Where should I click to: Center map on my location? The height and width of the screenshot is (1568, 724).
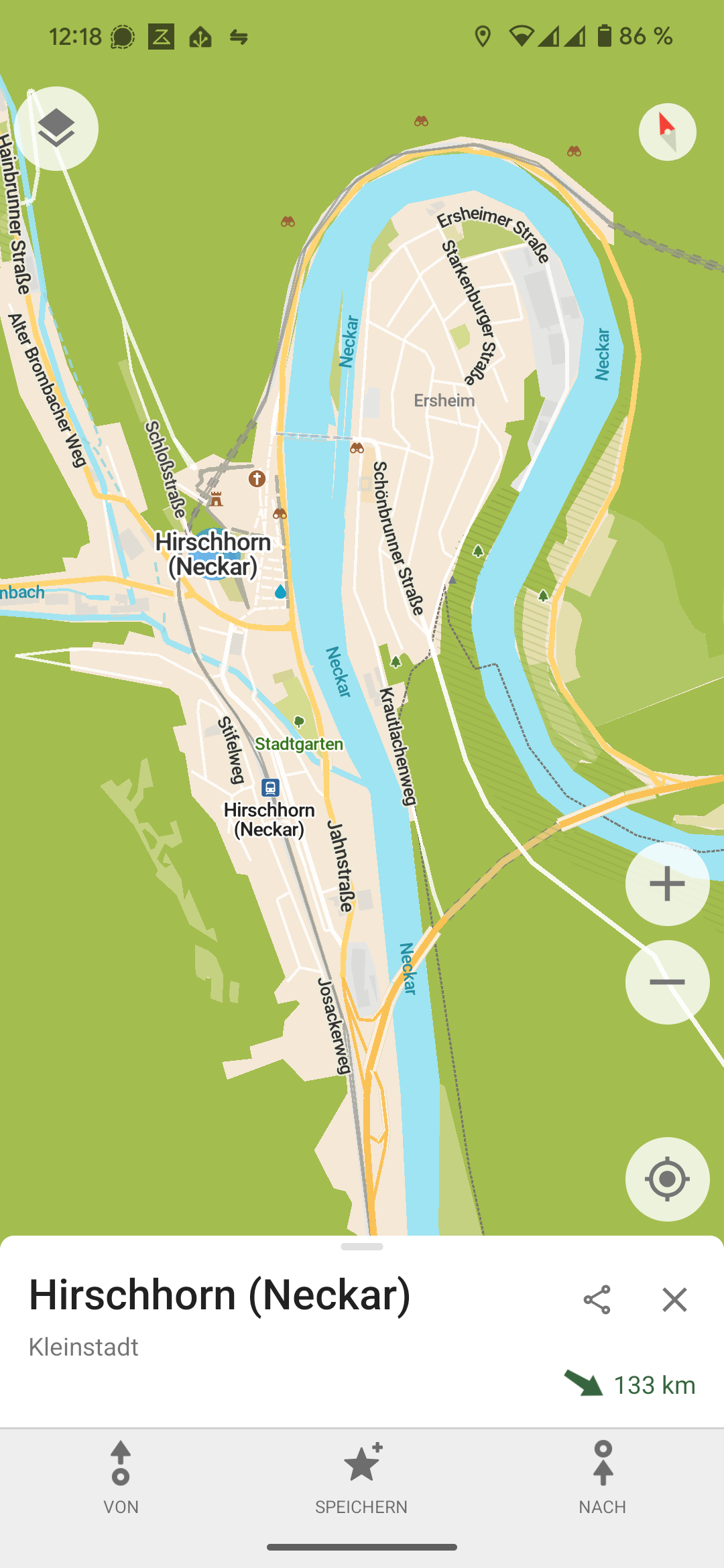667,1179
